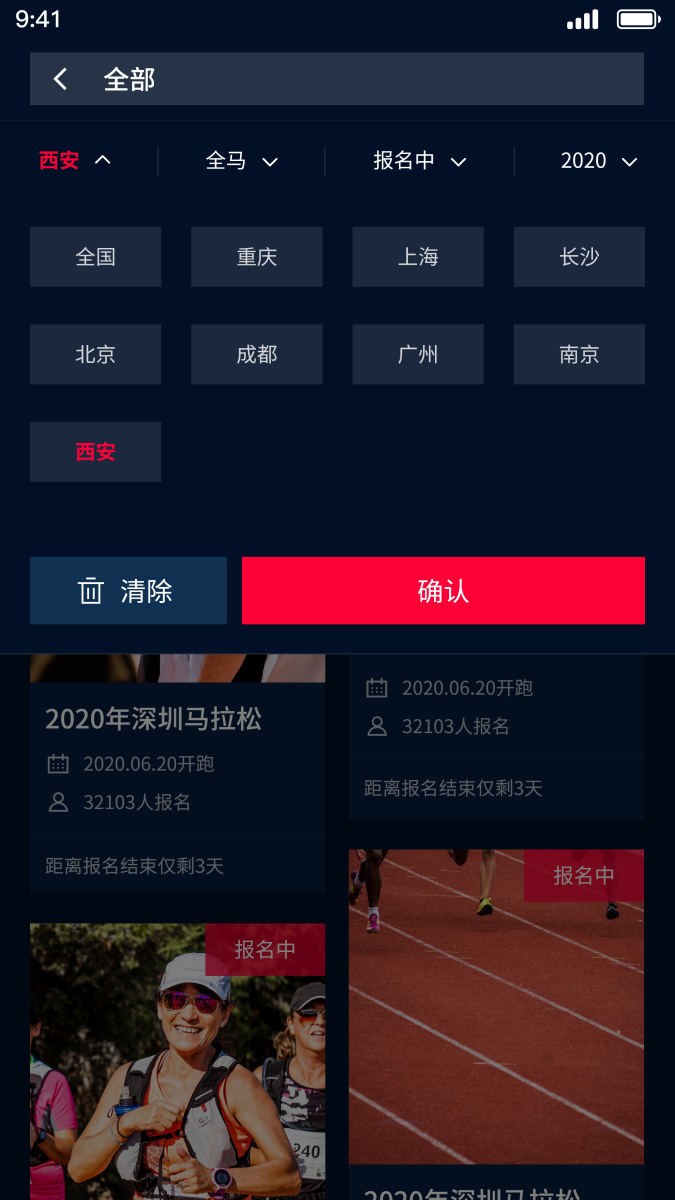The image size is (675, 1200).
Task: Select the 全国 city chip
Action: click(x=95, y=257)
